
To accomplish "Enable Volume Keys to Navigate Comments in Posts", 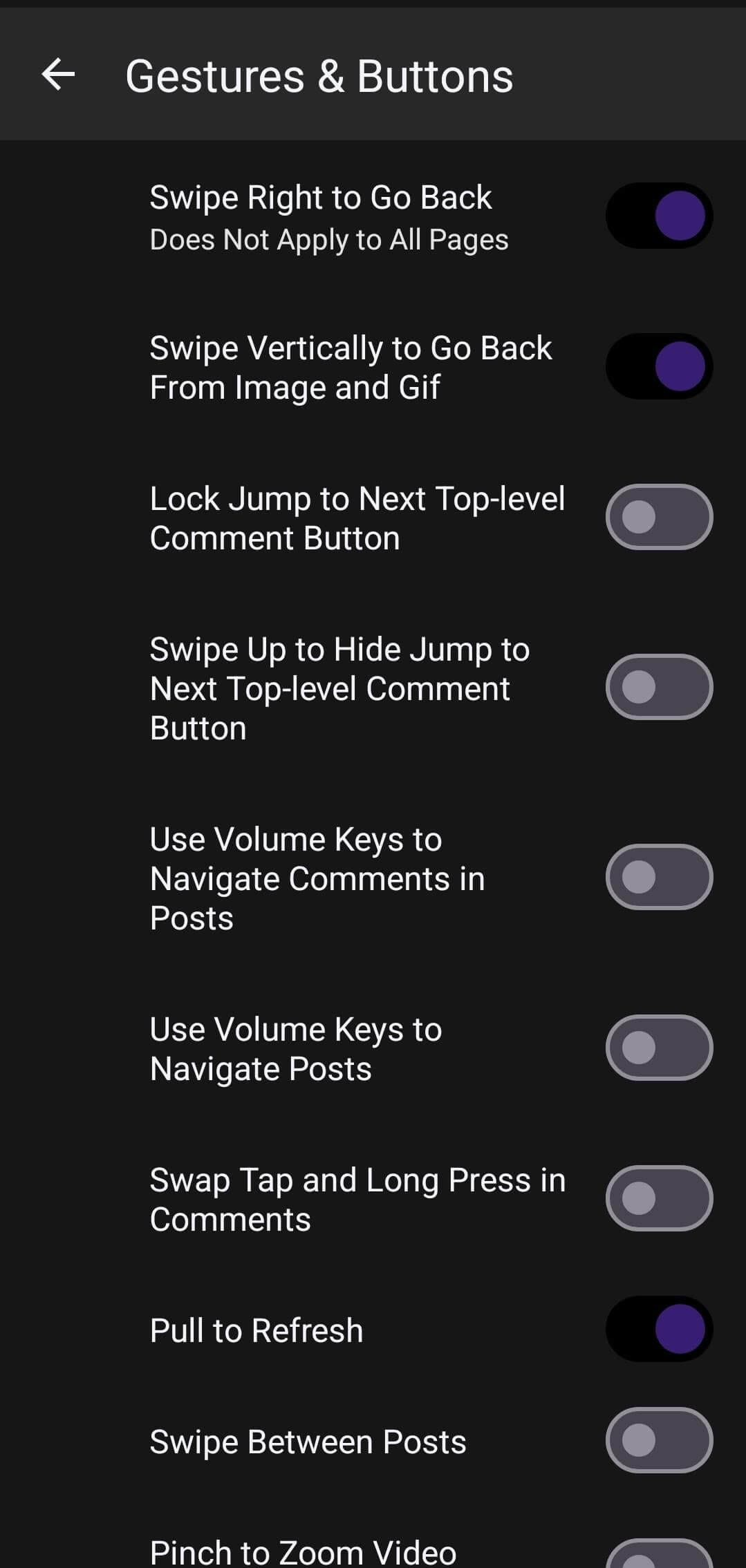I will click(x=659, y=877).
